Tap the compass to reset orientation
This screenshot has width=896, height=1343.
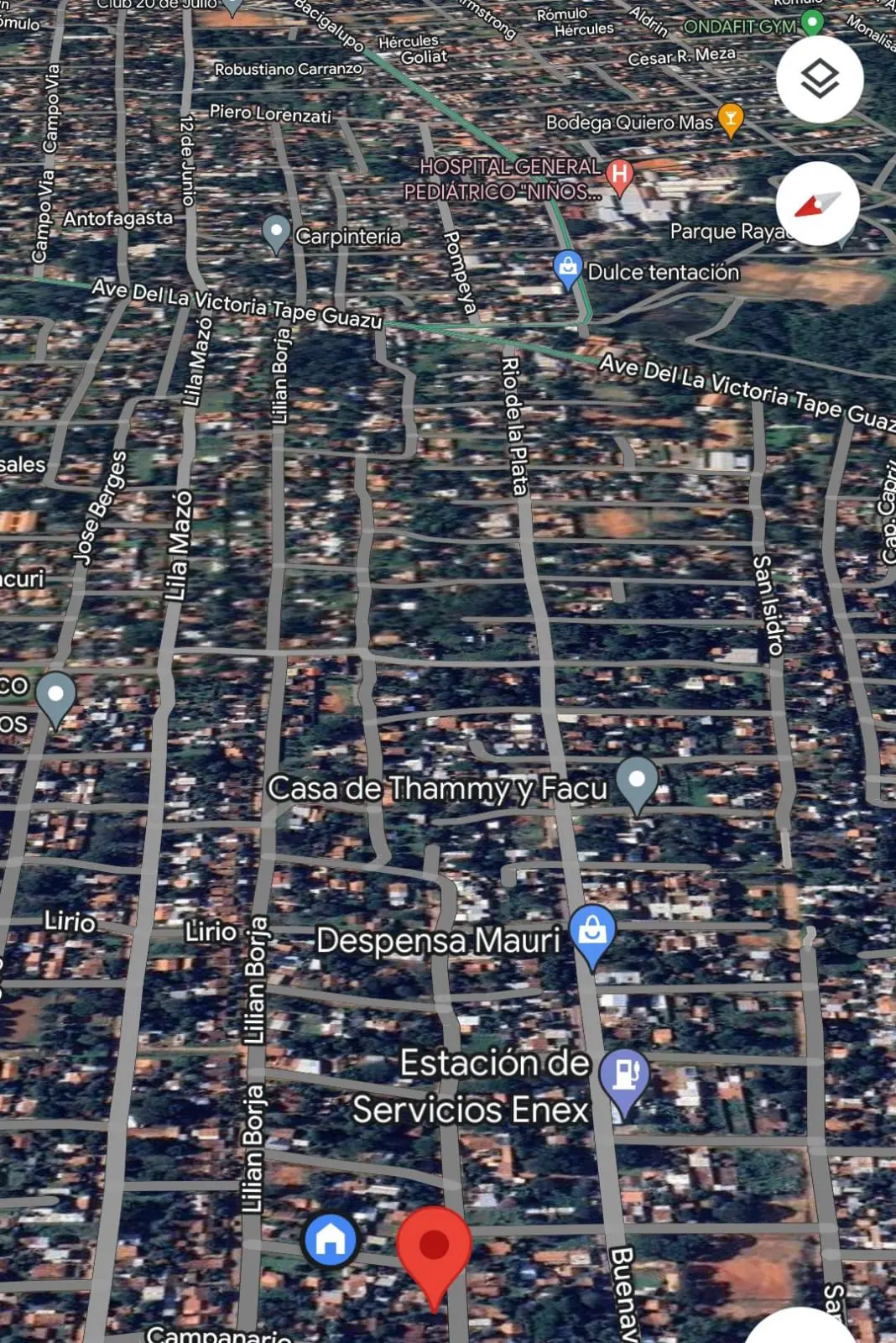818,204
